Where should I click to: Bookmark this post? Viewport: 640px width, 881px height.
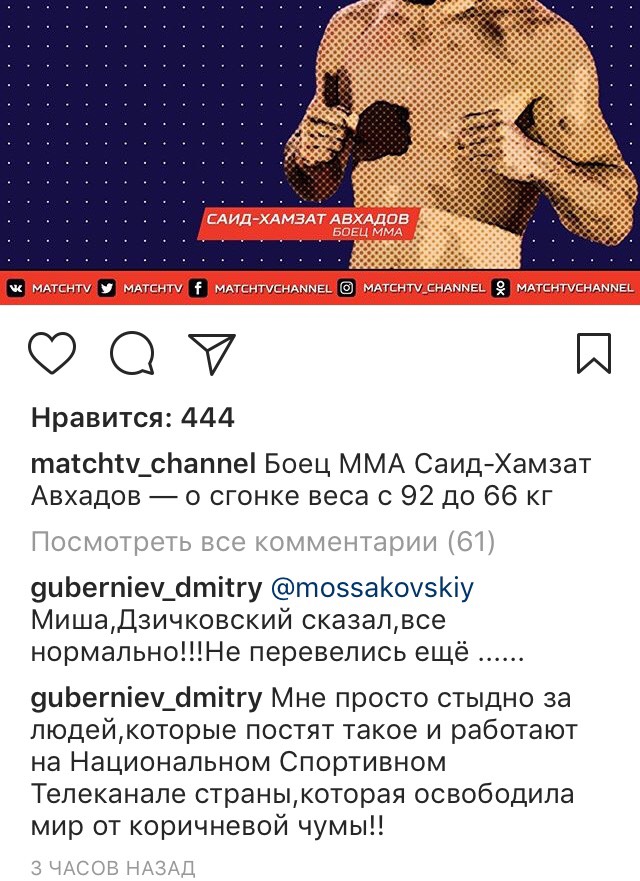(x=594, y=354)
